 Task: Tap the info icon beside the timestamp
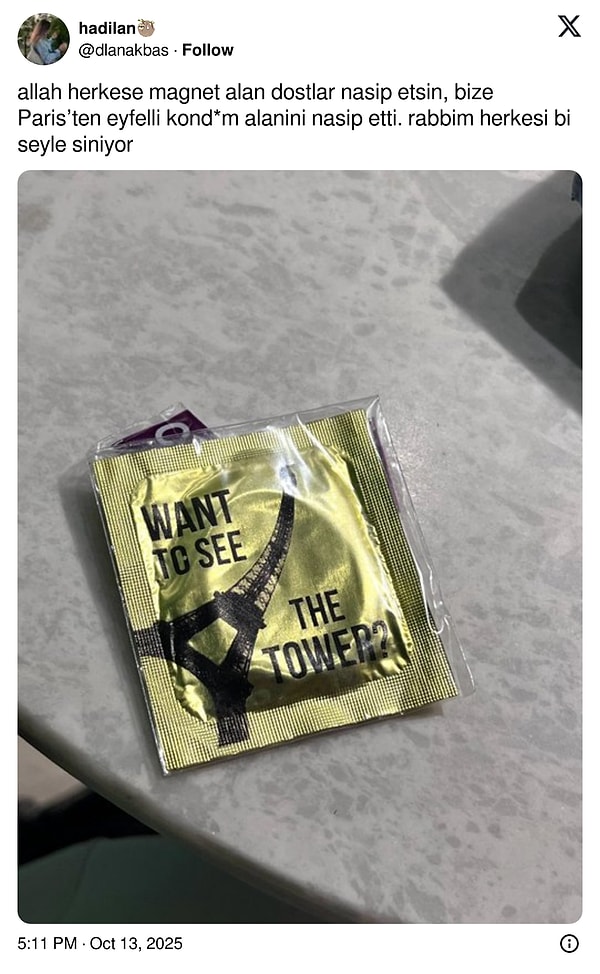pos(569,943)
